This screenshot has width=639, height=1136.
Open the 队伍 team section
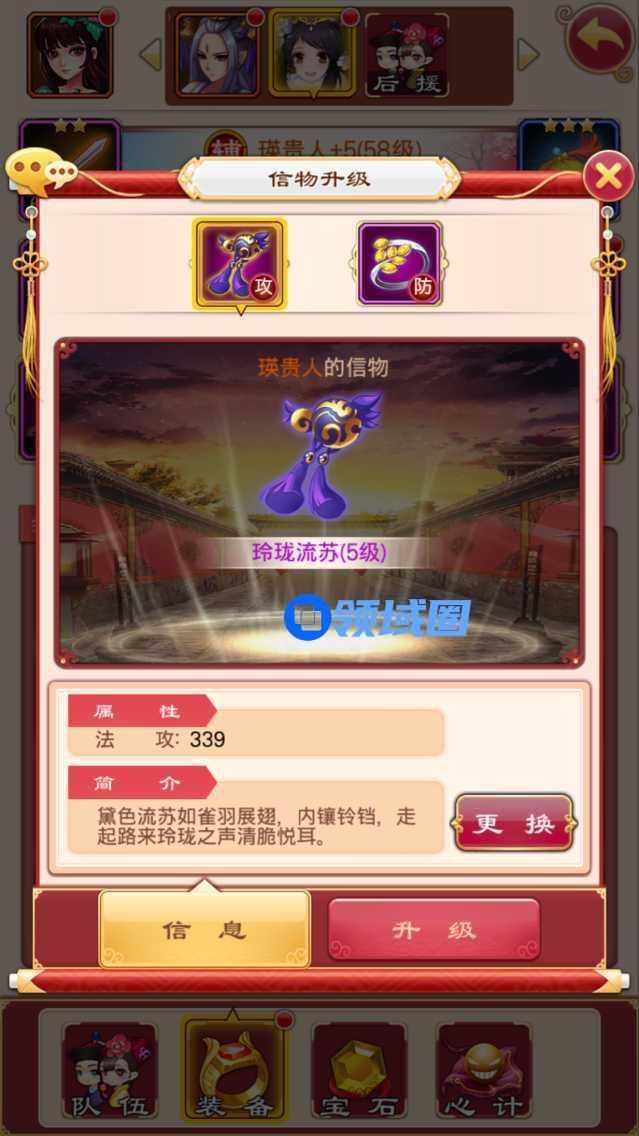(109, 1070)
